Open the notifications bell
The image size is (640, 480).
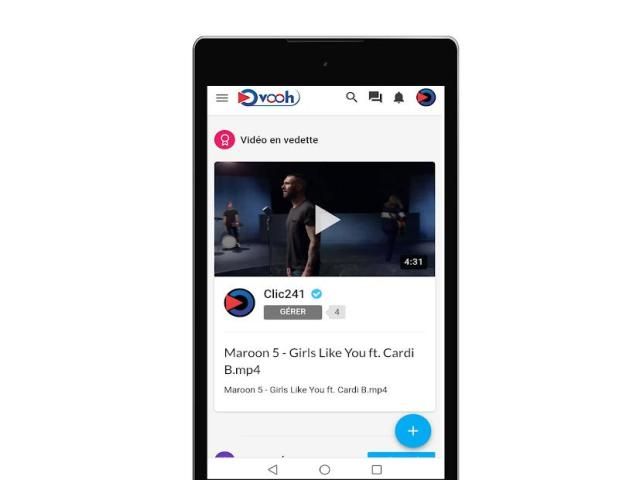(399, 97)
